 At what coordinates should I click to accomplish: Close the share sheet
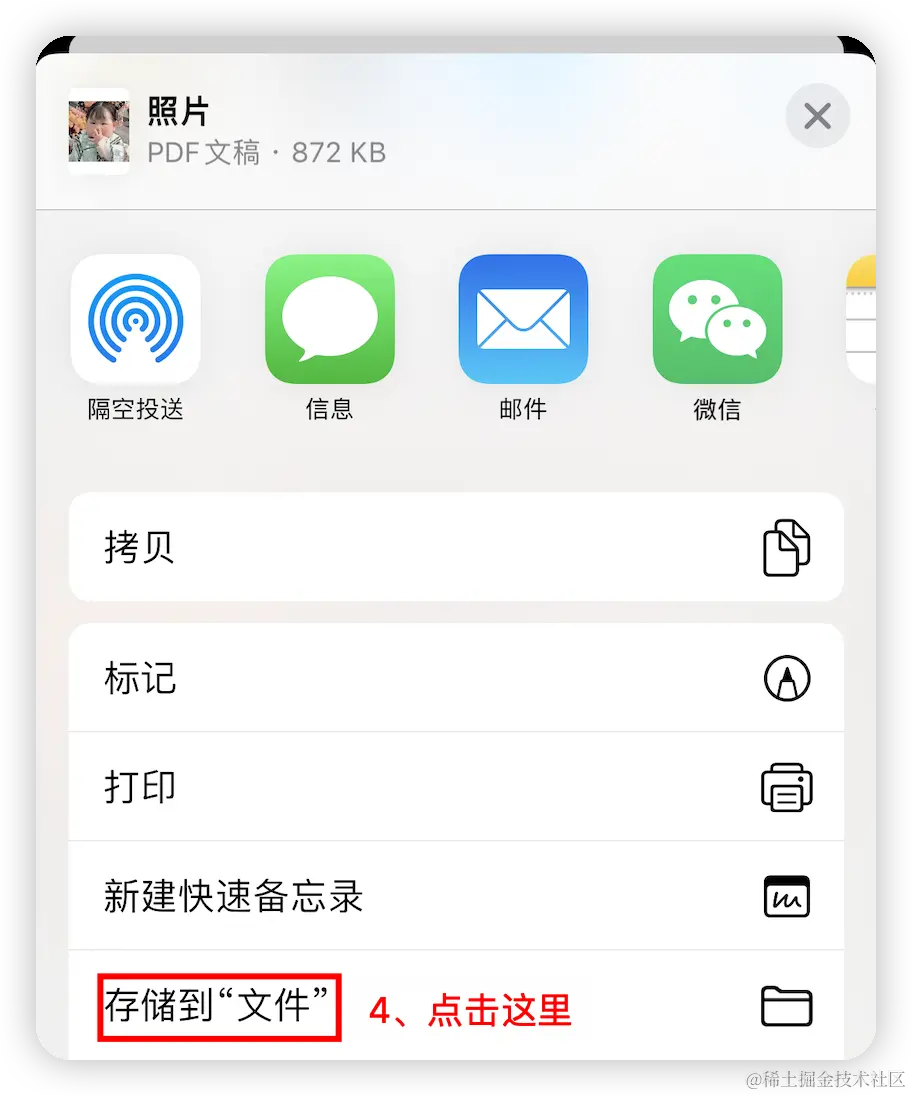817,117
